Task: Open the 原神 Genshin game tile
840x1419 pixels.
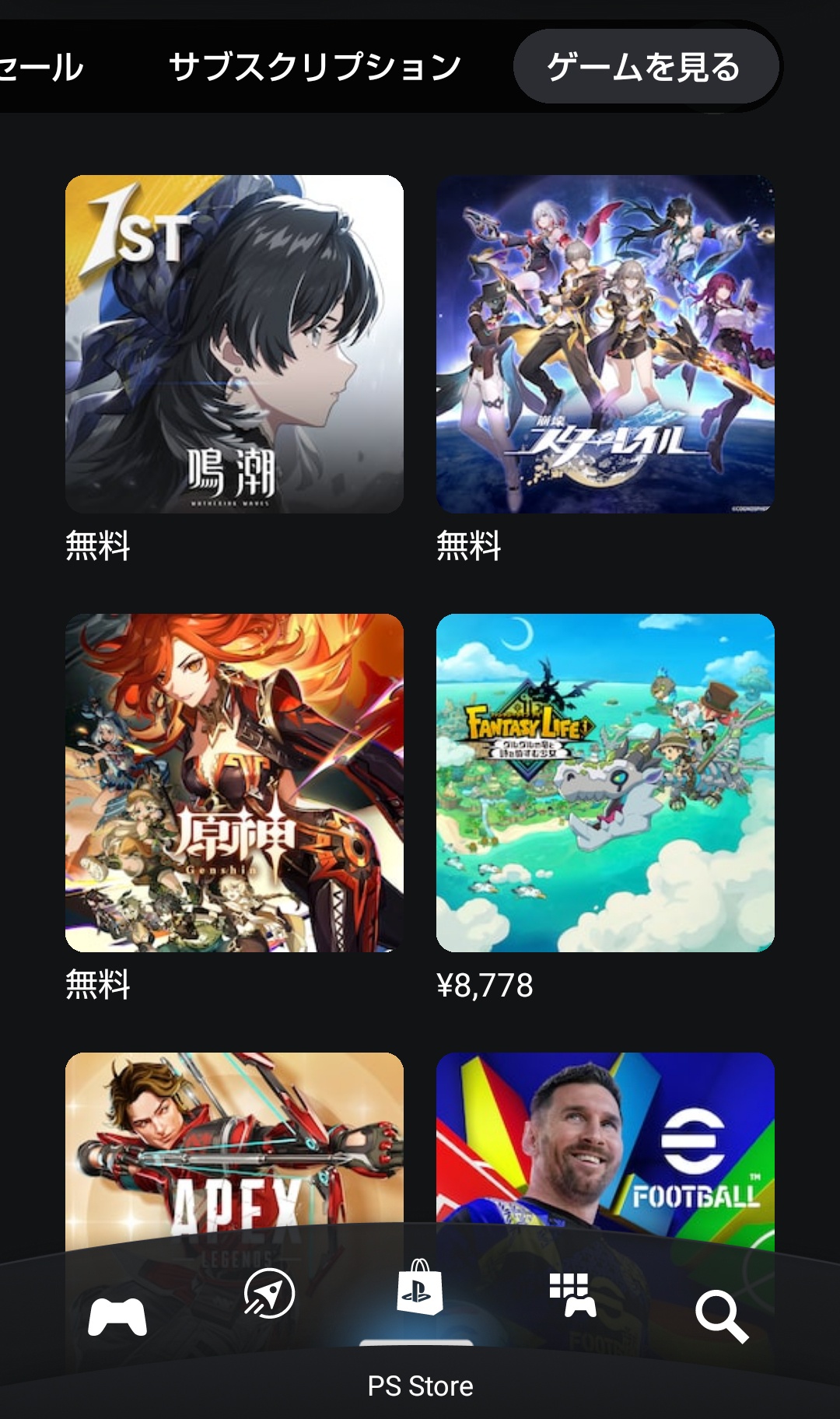Action: pyautogui.click(x=234, y=783)
